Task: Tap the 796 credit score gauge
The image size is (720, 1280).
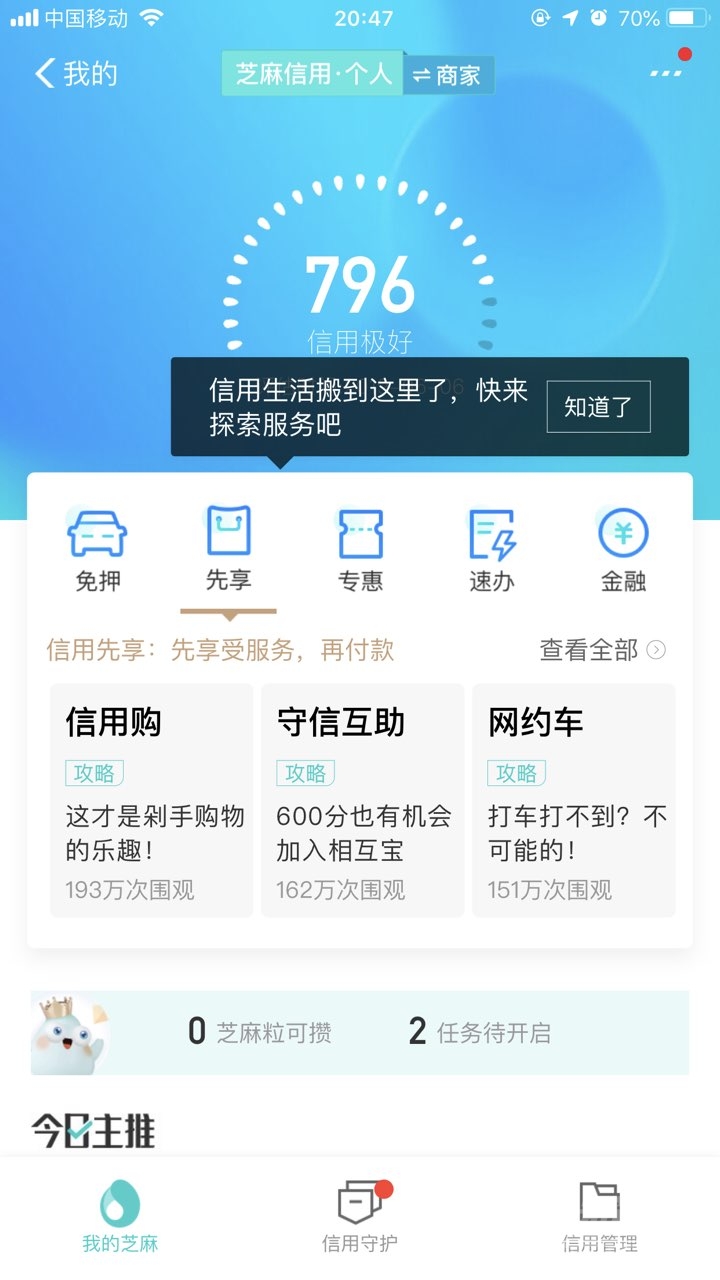Action: 360,285
